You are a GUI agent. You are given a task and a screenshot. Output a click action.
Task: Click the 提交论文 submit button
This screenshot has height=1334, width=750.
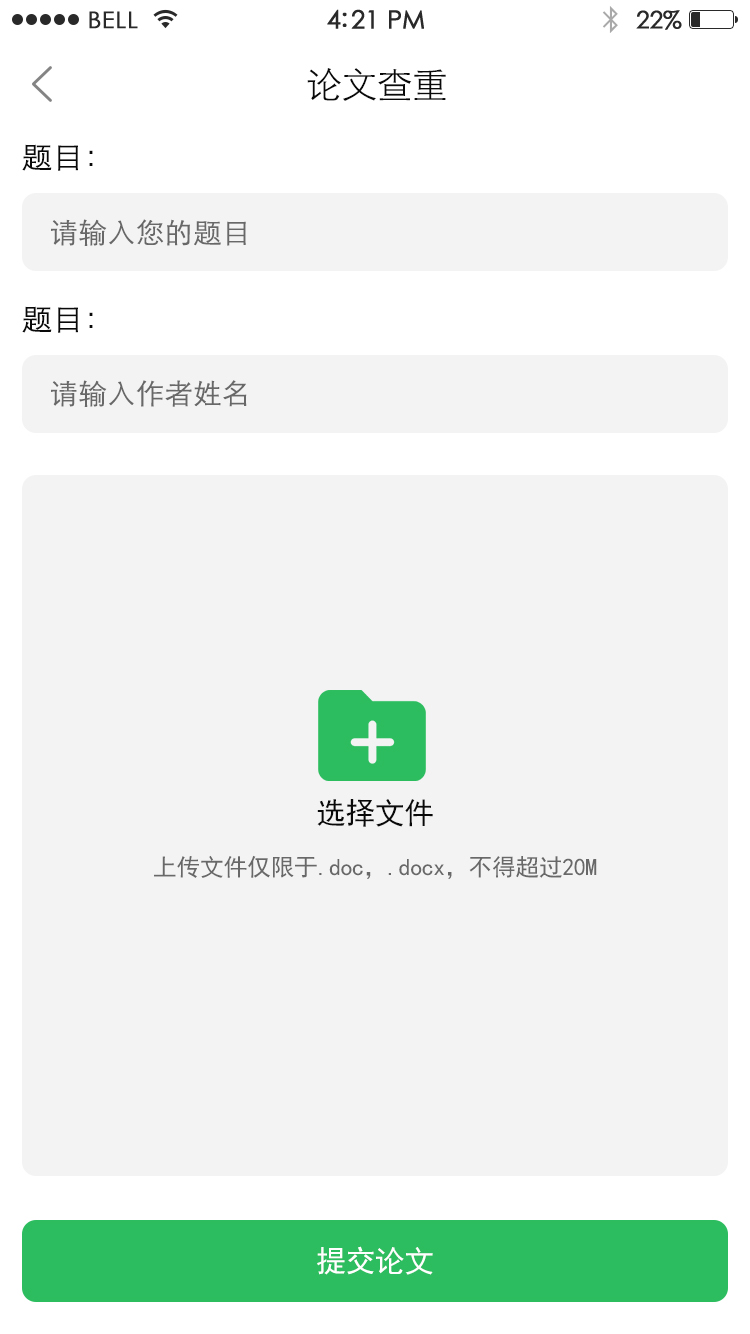(x=374, y=1261)
